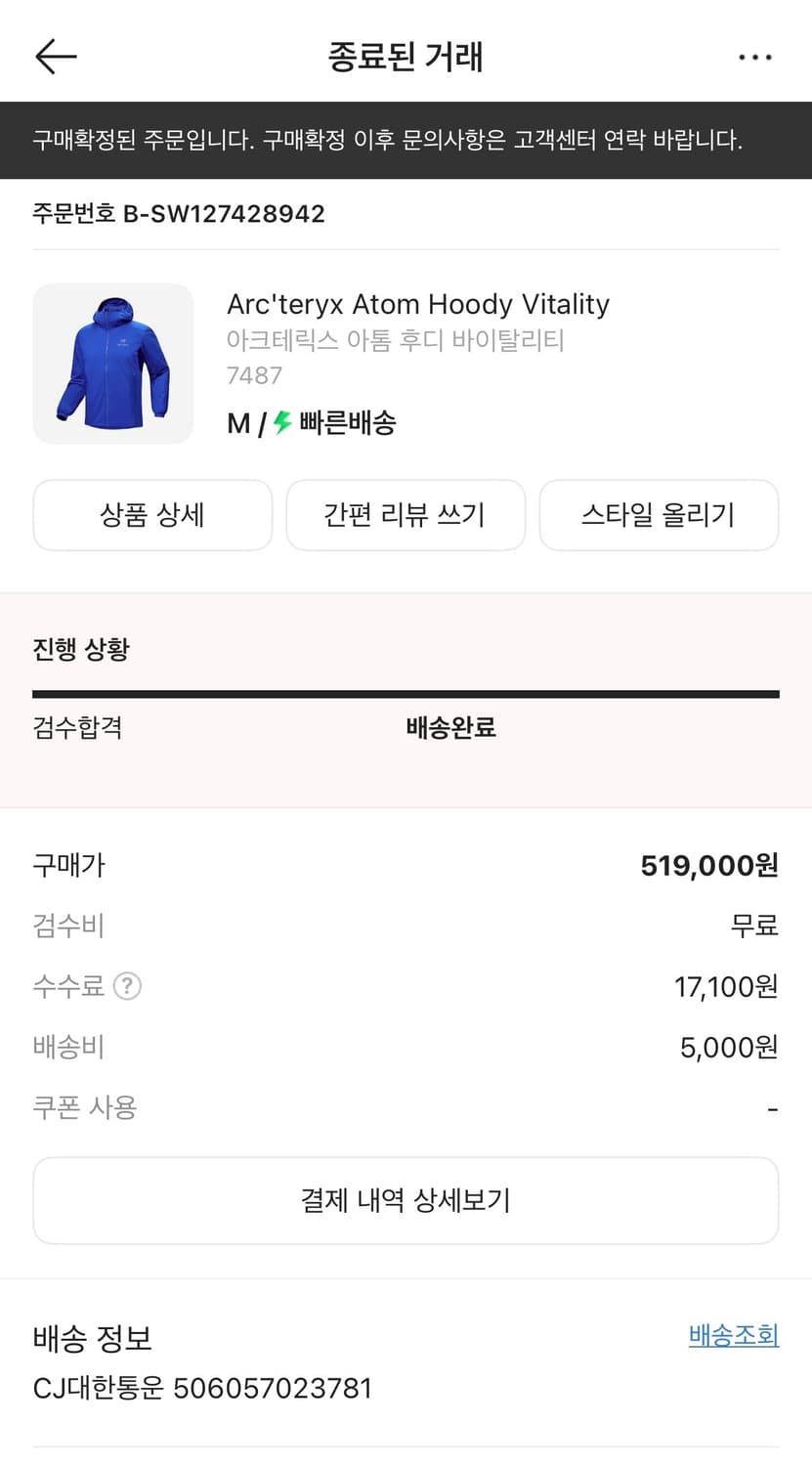Tap 스타일 올리기 to upload a style
812x1466 pixels.
click(x=659, y=515)
